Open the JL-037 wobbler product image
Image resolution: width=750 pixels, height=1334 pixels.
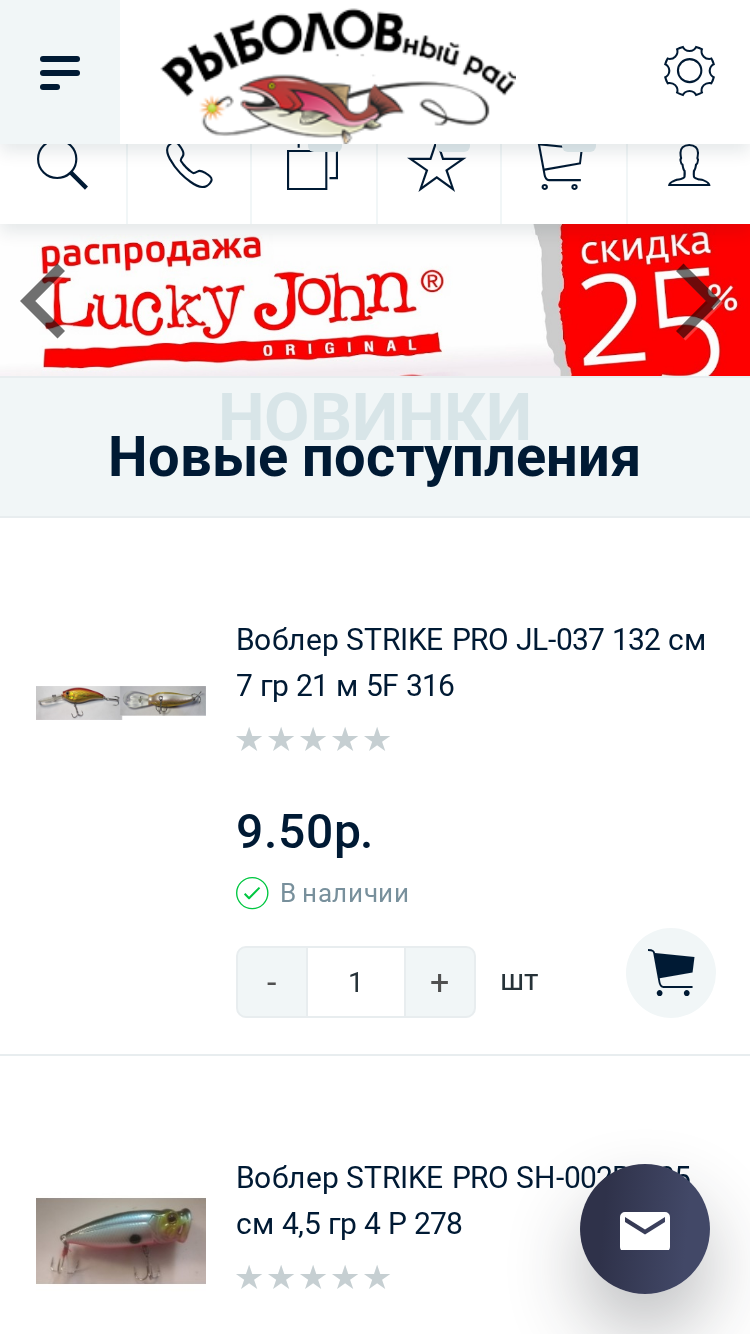pyautogui.click(x=121, y=702)
